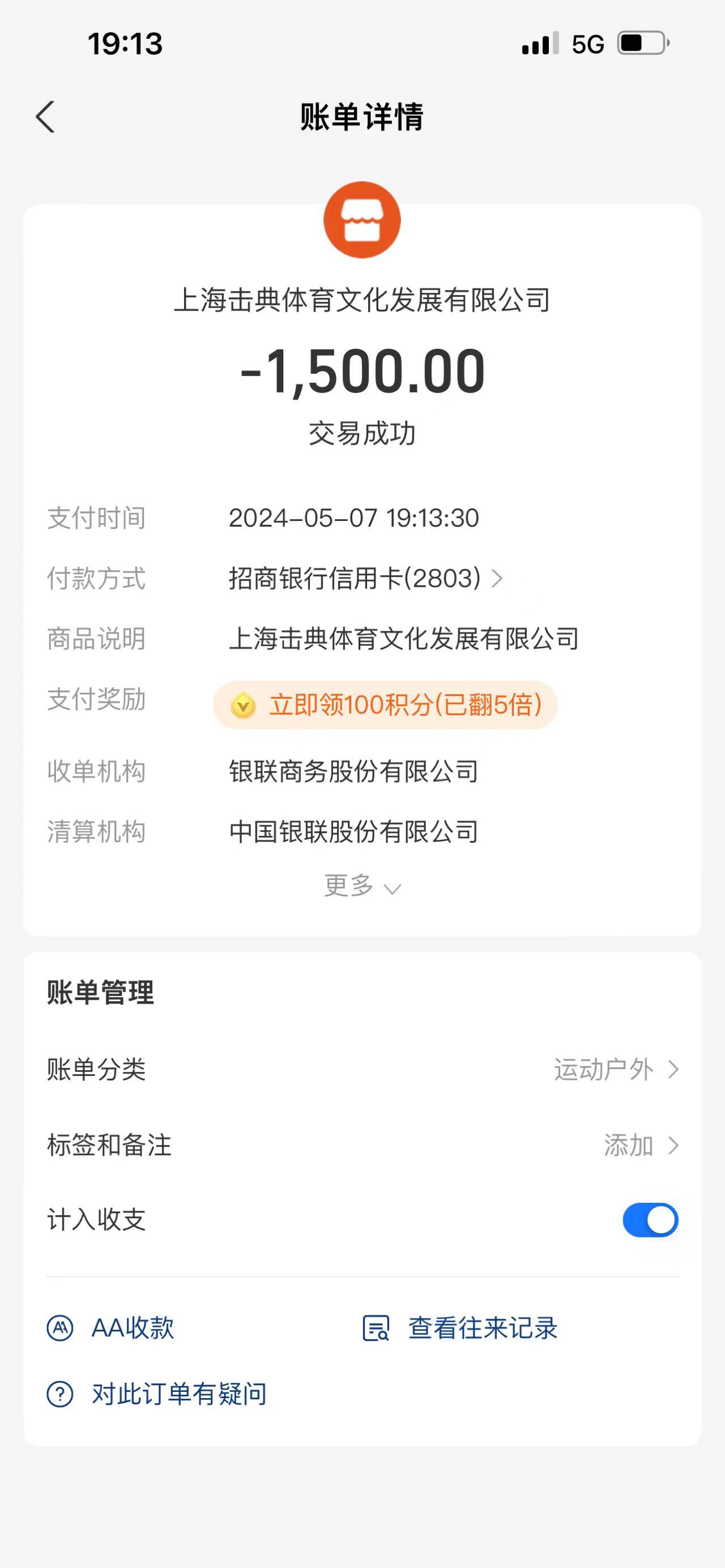
Task: Go back from the bill details page
Action: (45, 117)
